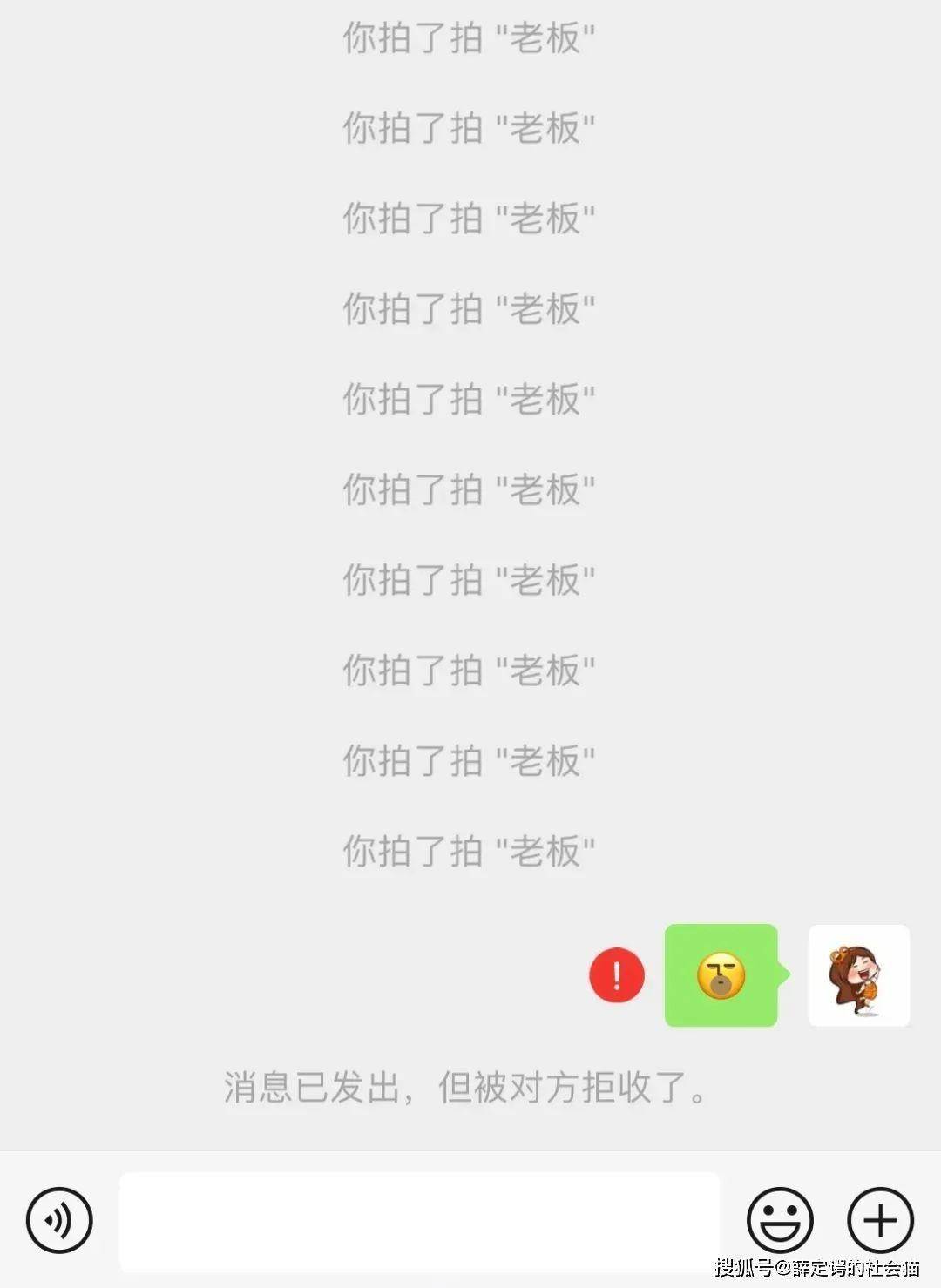The height and width of the screenshot is (1288, 941).
Task: Tap the green emoji message bubble
Action: [721, 975]
